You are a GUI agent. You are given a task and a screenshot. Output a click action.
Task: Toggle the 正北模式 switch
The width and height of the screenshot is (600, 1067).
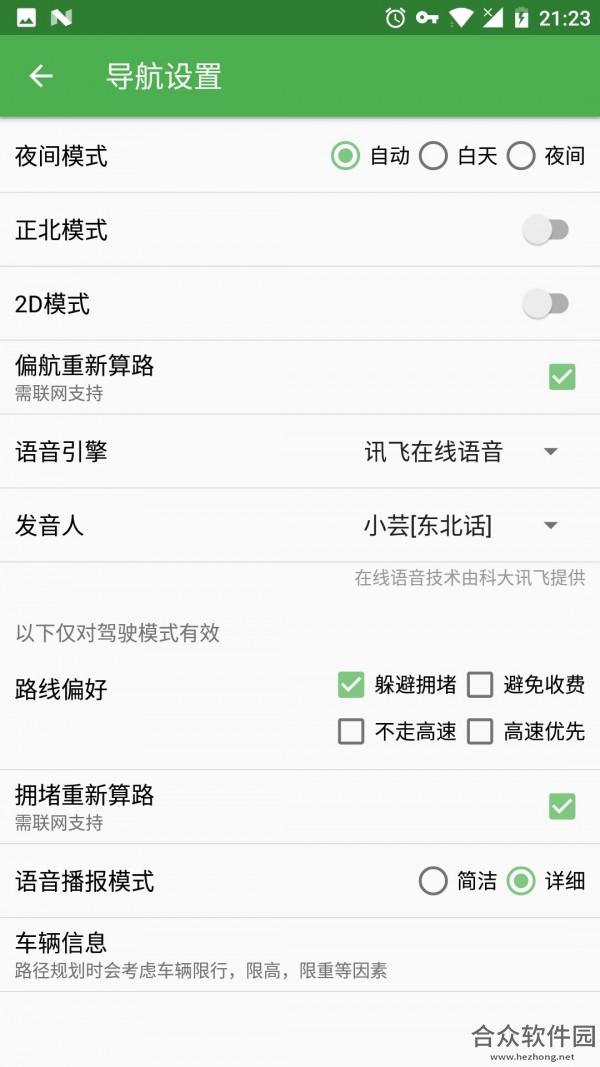click(546, 230)
